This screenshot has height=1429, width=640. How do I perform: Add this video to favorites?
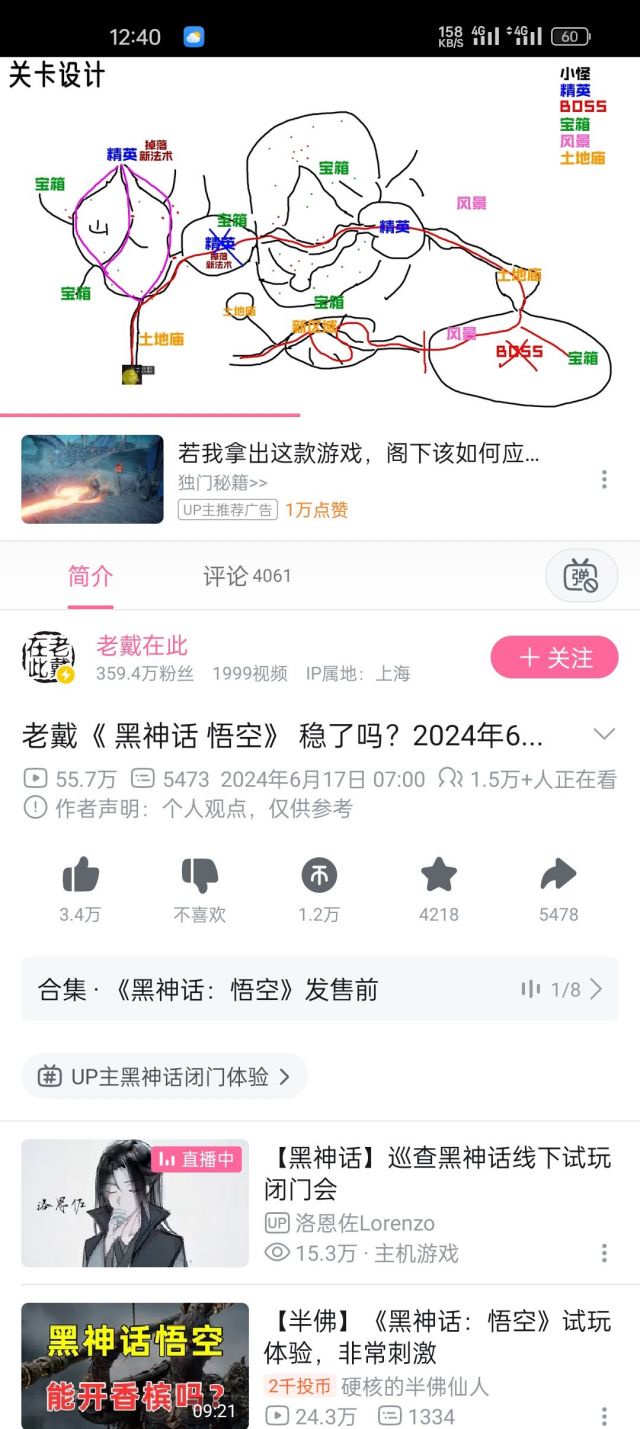[439, 876]
